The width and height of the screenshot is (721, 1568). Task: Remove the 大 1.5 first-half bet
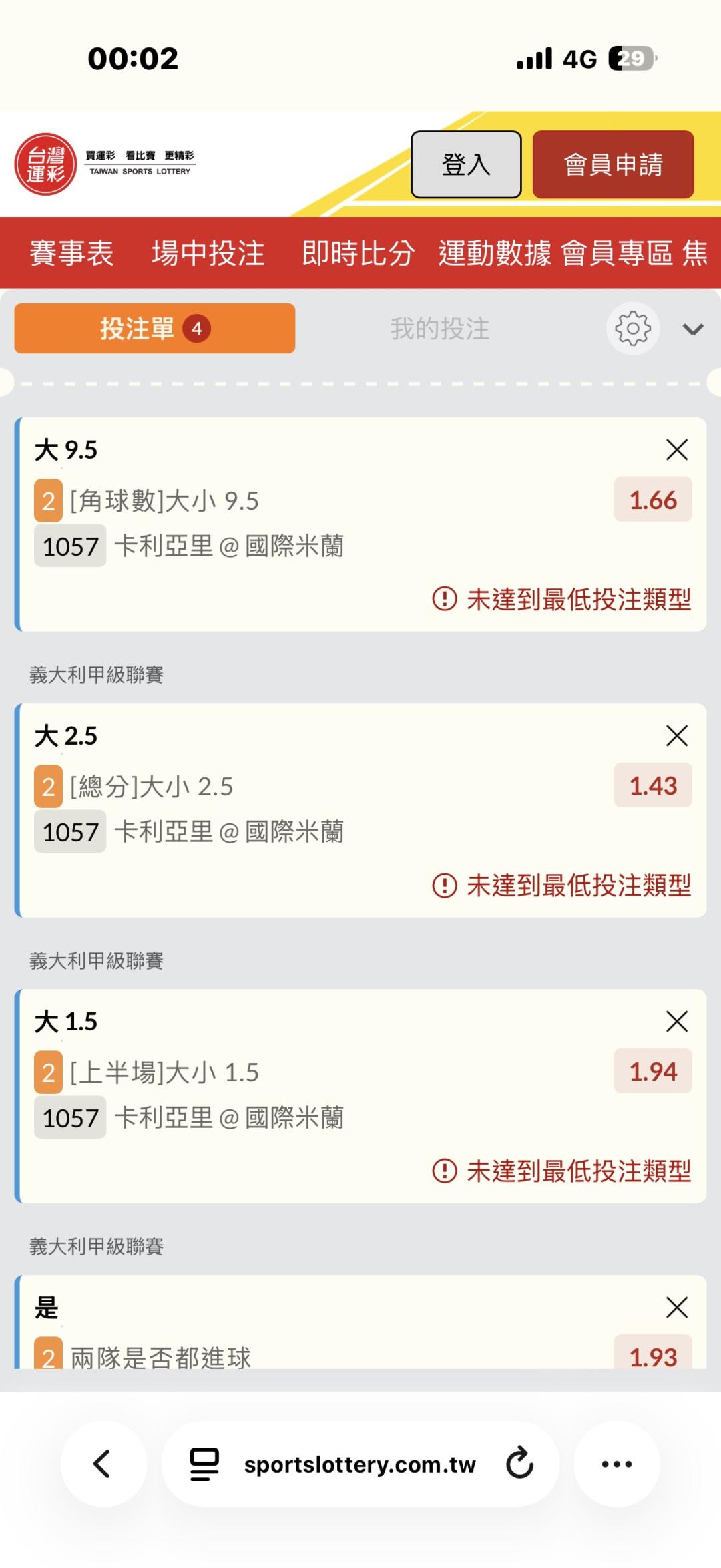[x=676, y=1022]
